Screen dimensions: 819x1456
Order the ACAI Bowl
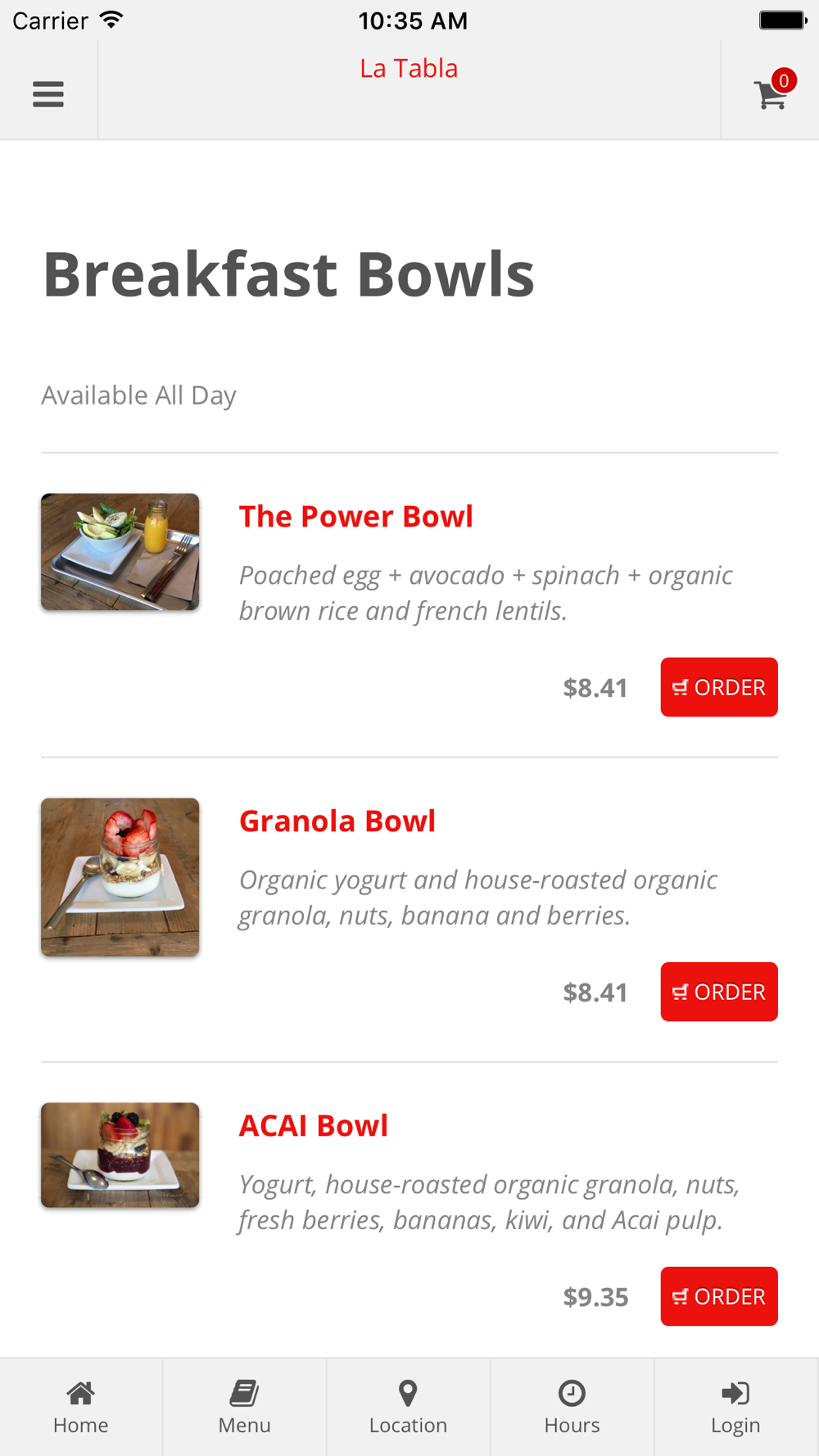pyautogui.click(x=719, y=1296)
